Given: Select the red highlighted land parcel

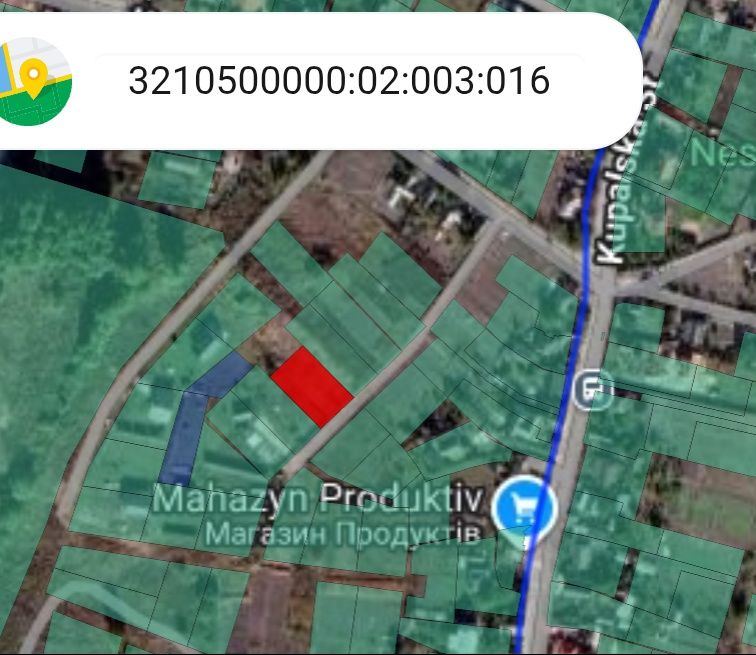Looking at the screenshot, I should pos(311,387).
